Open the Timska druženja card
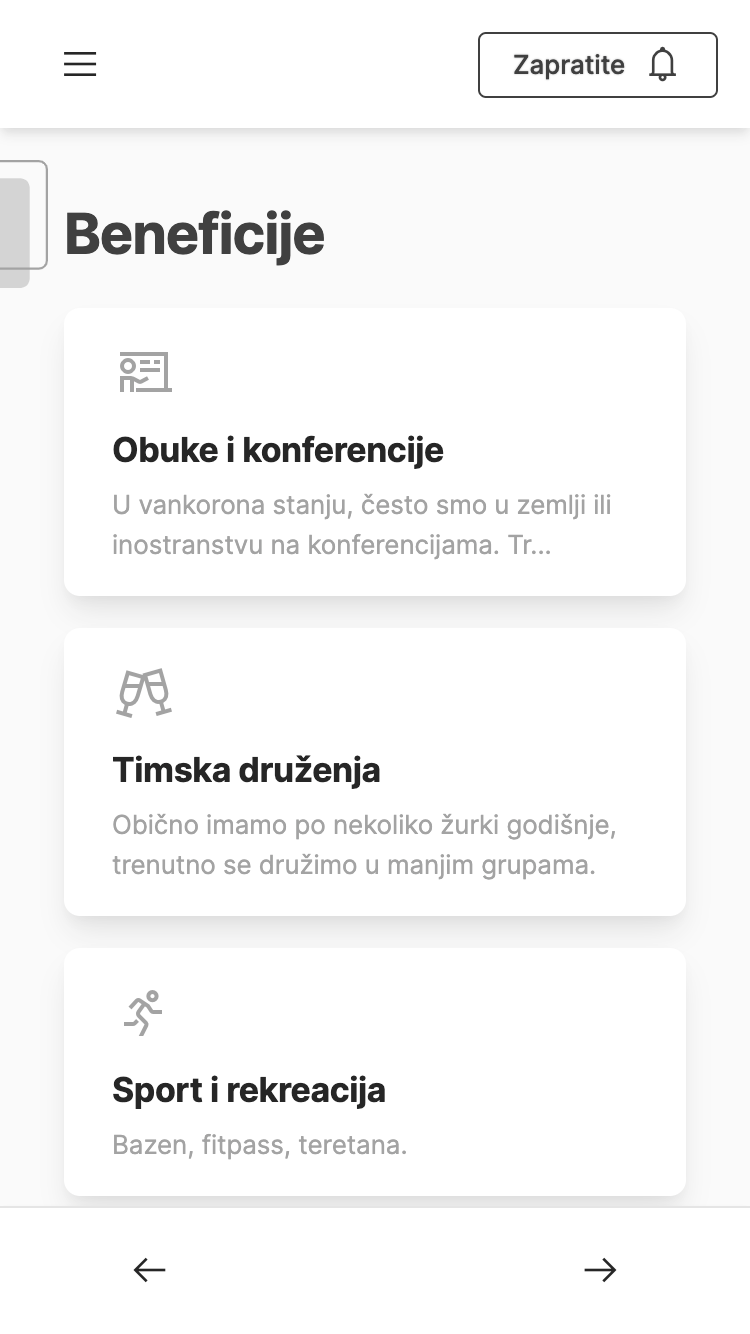This screenshot has width=750, height=1334. [x=375, y=772]
